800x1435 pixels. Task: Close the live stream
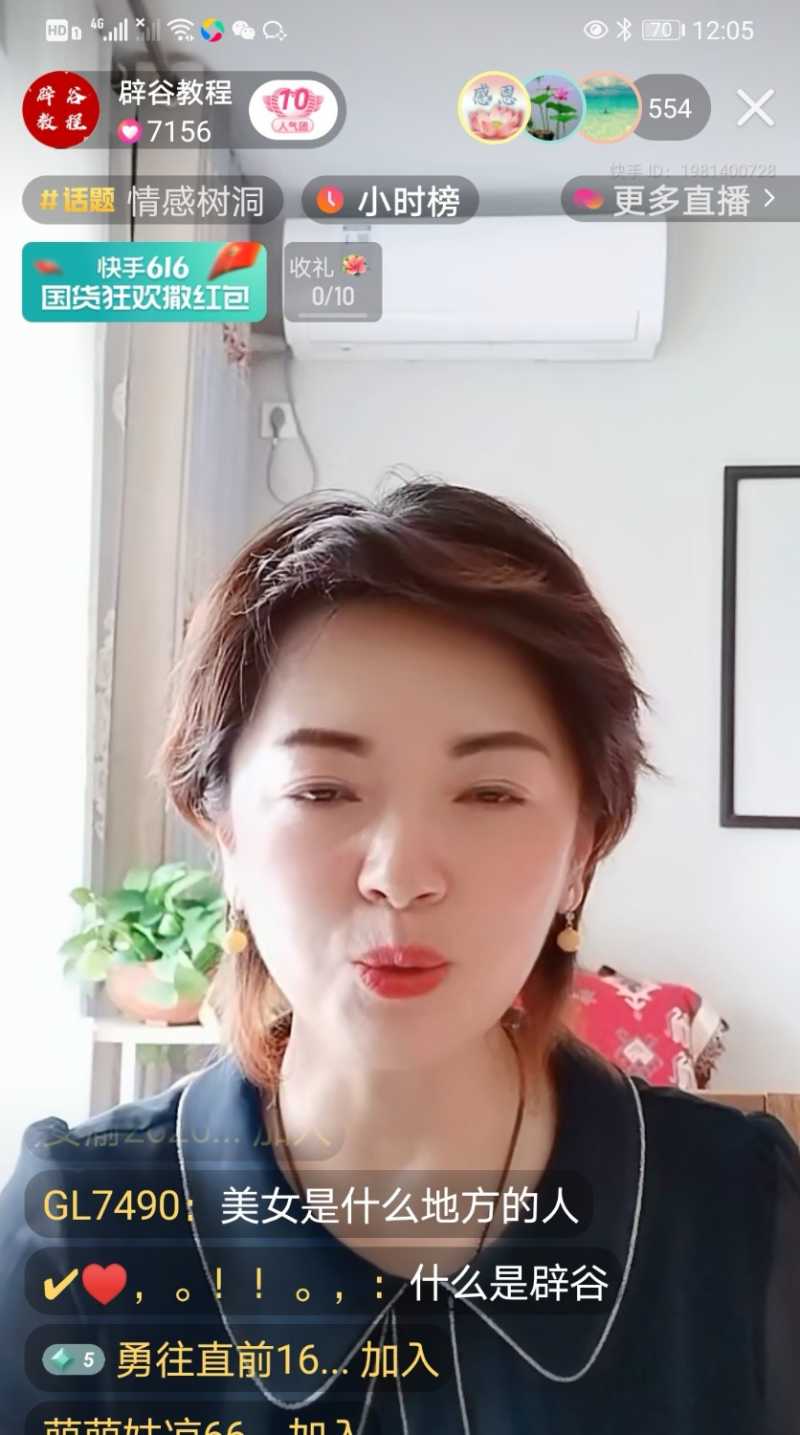tap(755, 108)
